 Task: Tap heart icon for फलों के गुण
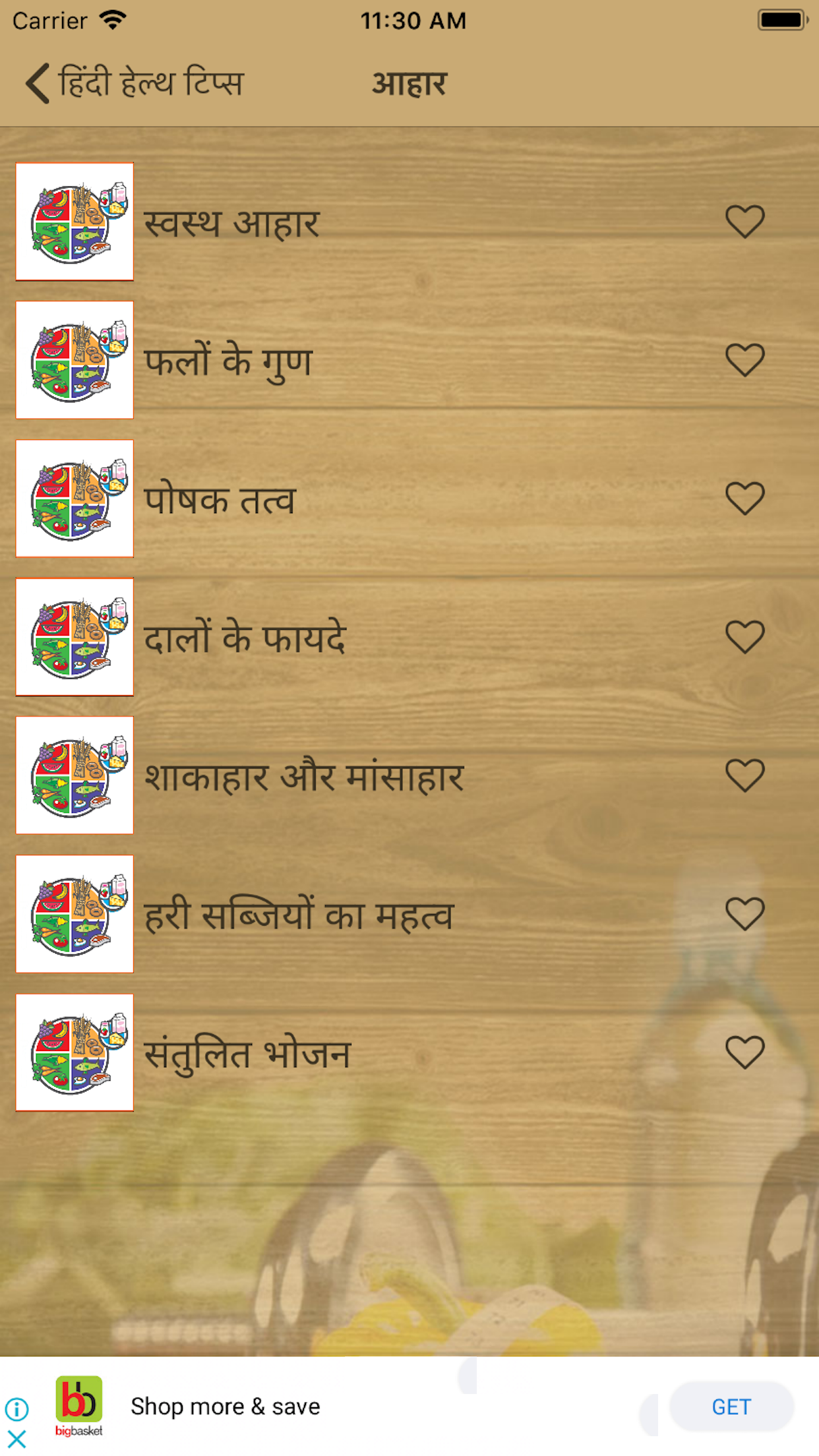coord(744,360)
